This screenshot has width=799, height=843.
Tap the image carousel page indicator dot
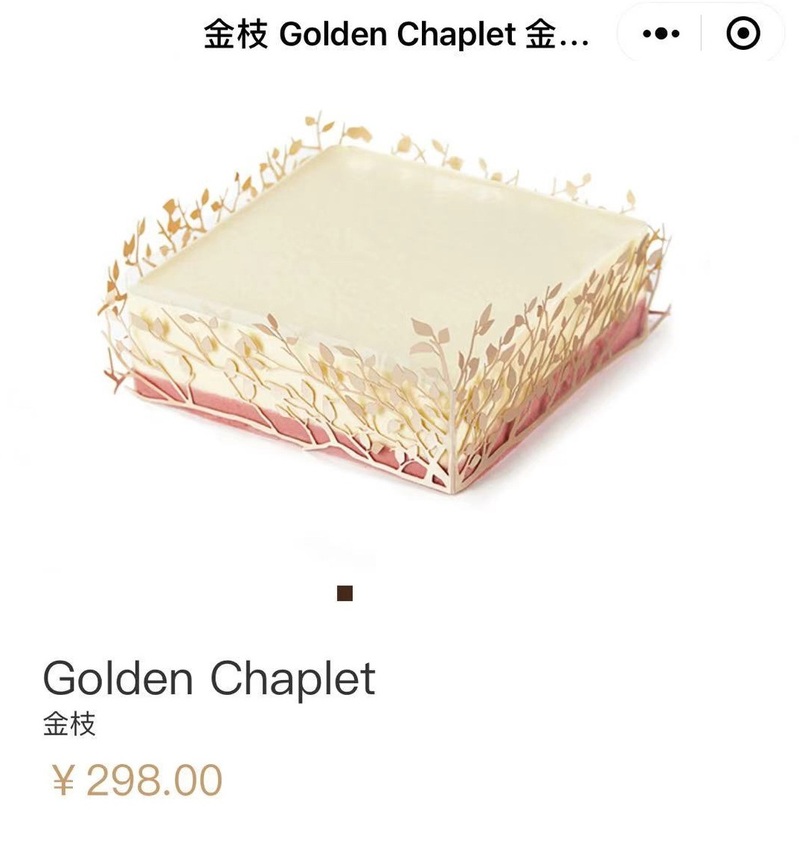(x=346, y=594)
